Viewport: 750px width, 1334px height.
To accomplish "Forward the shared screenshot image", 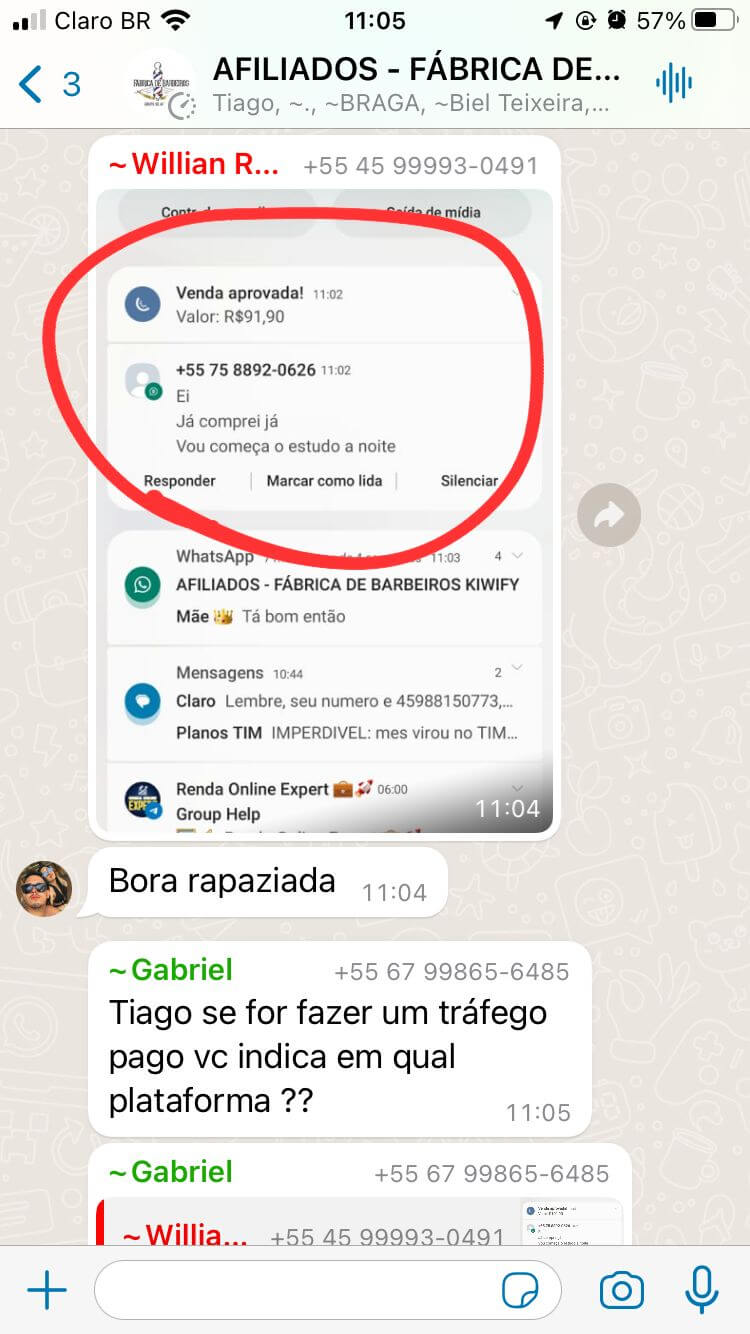I will [x=608, y=515].
